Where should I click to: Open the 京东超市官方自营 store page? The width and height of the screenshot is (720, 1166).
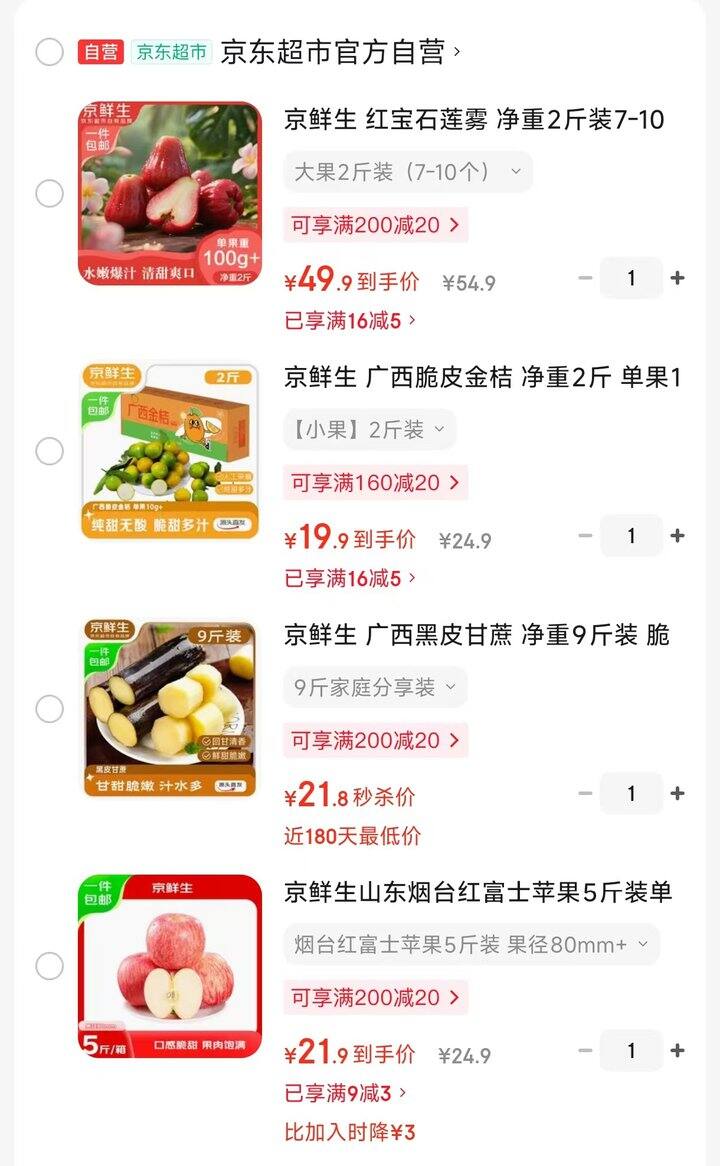pyautogui.click(x=340, y=52)
